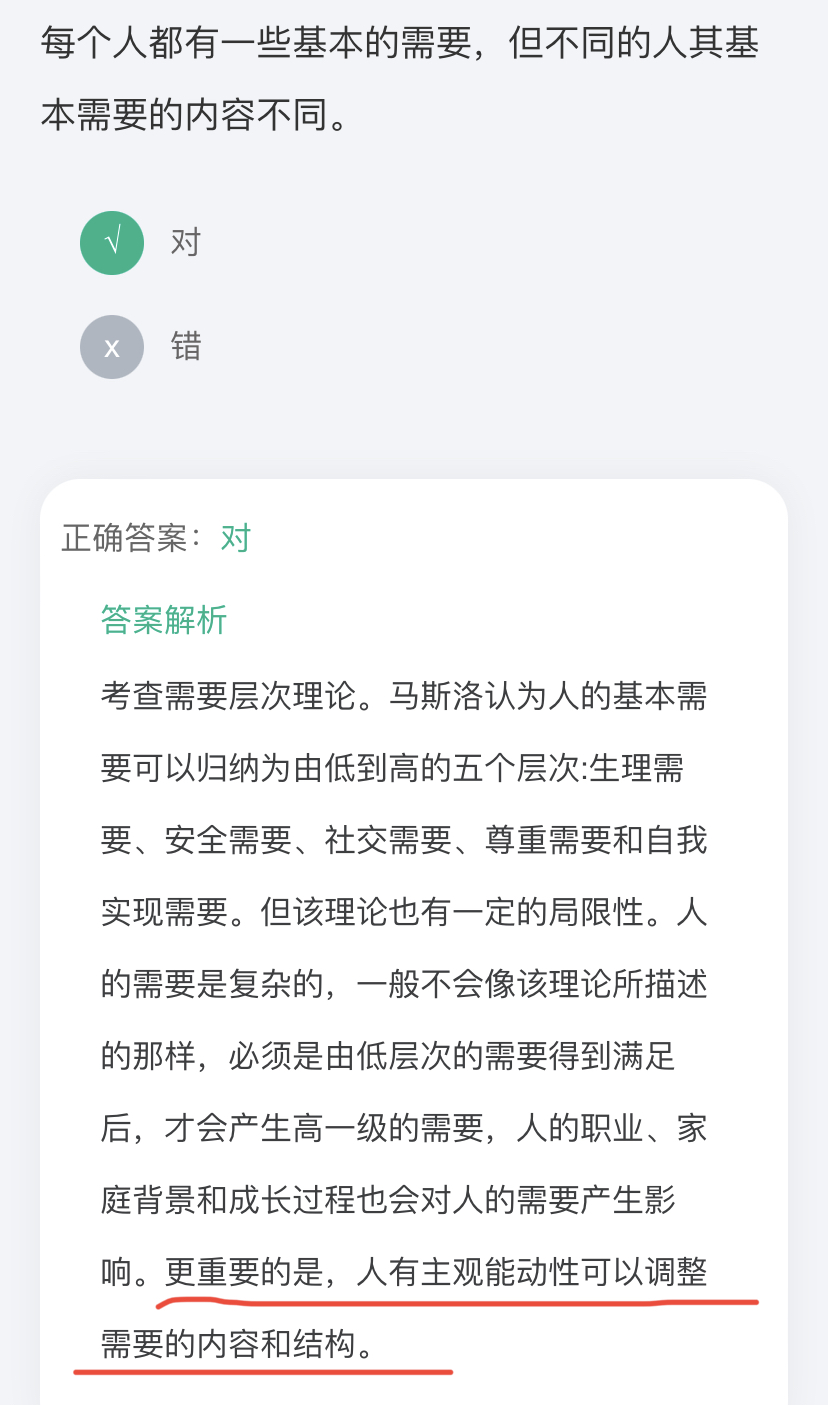Select the 错 answer option
Viewport: 828px width, 1405px height.
coord(112,347)
